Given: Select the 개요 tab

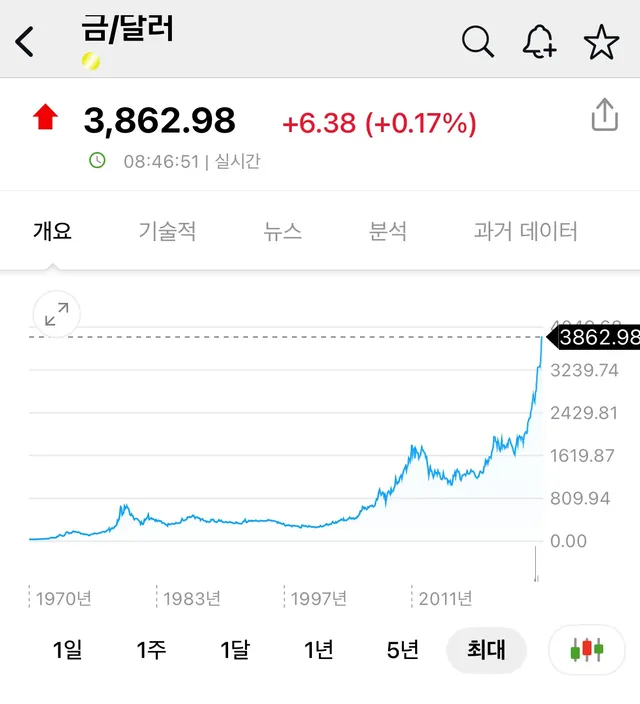Looking at the screenshot, I should click(x=53, y=232).
